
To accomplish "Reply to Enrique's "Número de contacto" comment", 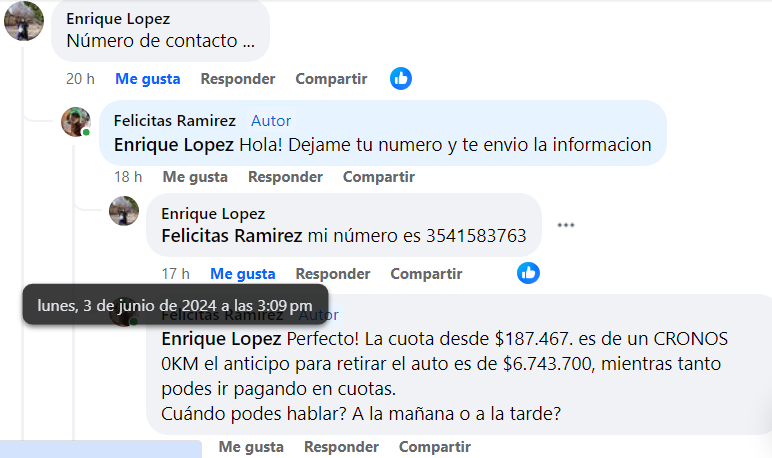I will [x=237, y=78].
